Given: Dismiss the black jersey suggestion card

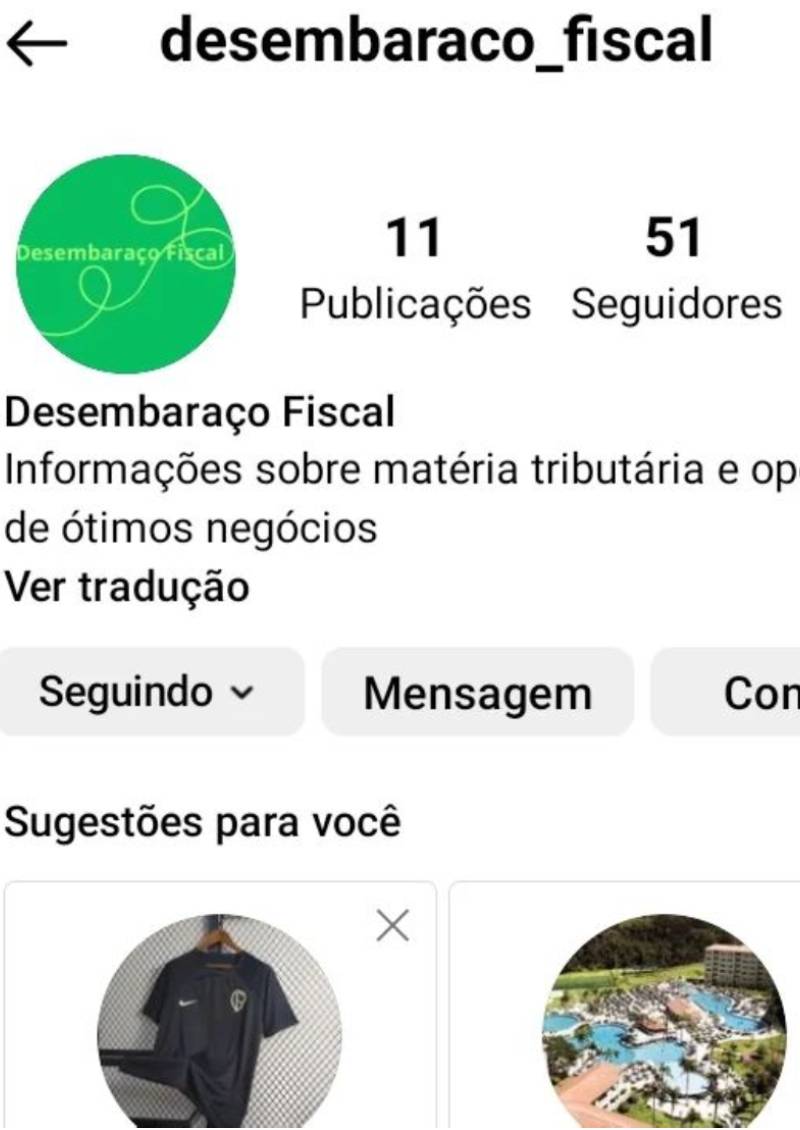Looking at the screenshot, I should click(393, 927).
